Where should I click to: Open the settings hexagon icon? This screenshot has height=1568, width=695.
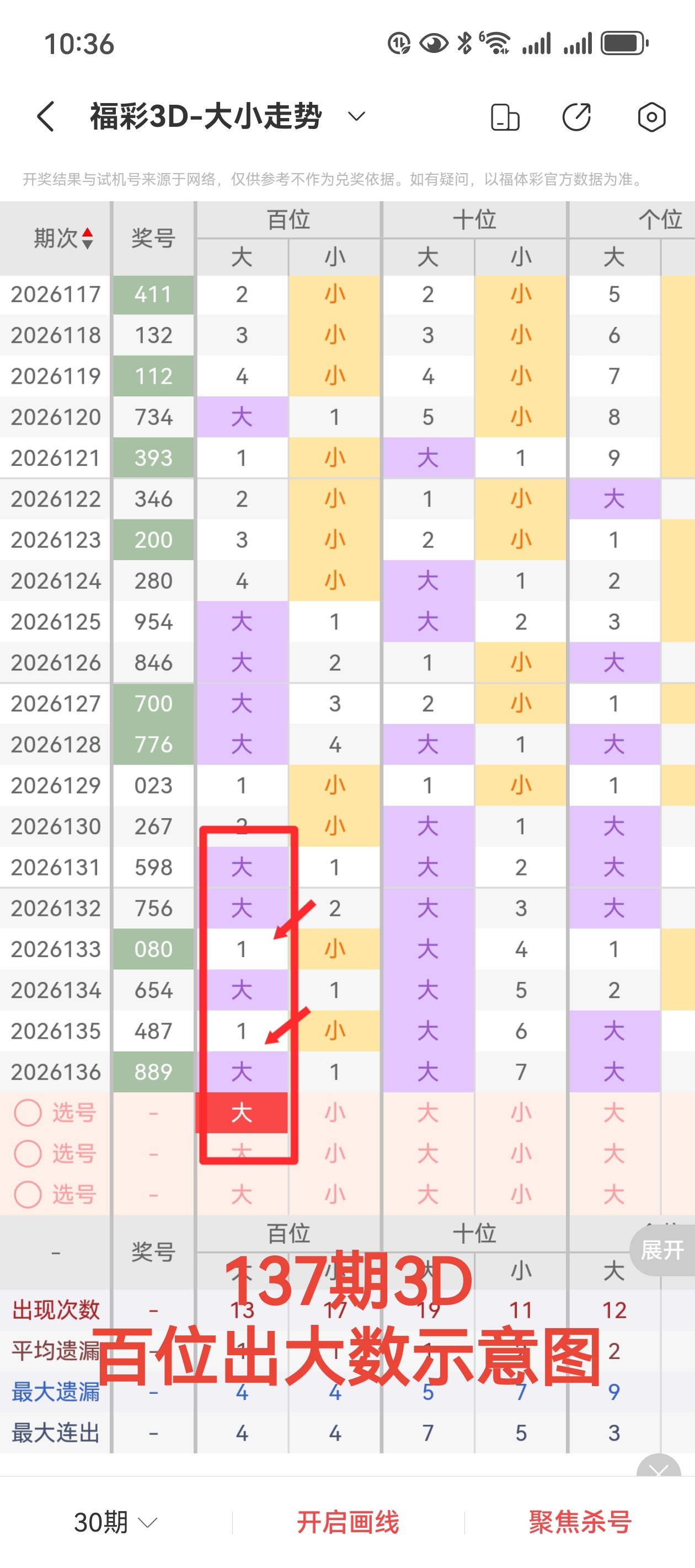click(651, 117)
